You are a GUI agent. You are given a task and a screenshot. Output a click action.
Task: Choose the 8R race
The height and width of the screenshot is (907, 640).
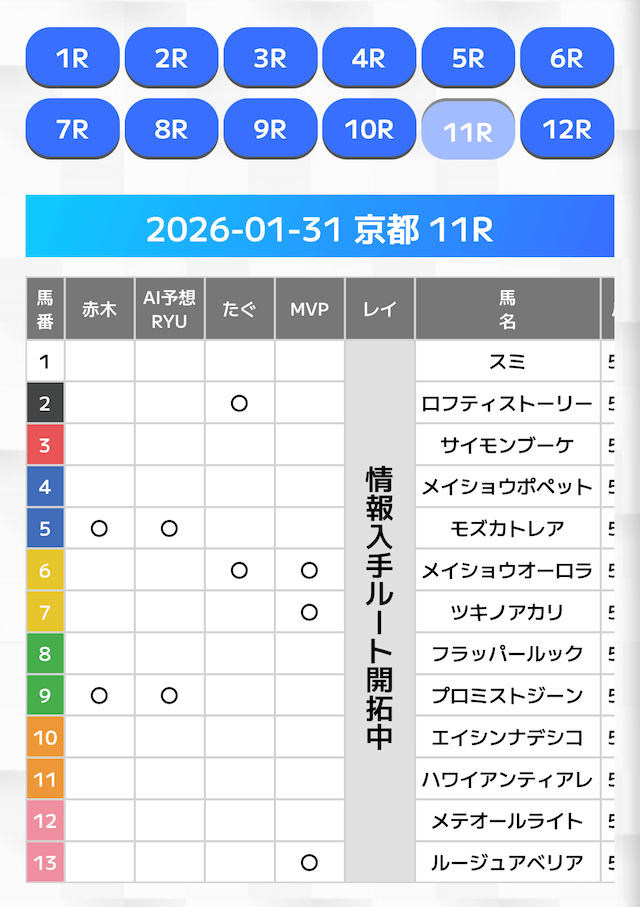point(171,129)
